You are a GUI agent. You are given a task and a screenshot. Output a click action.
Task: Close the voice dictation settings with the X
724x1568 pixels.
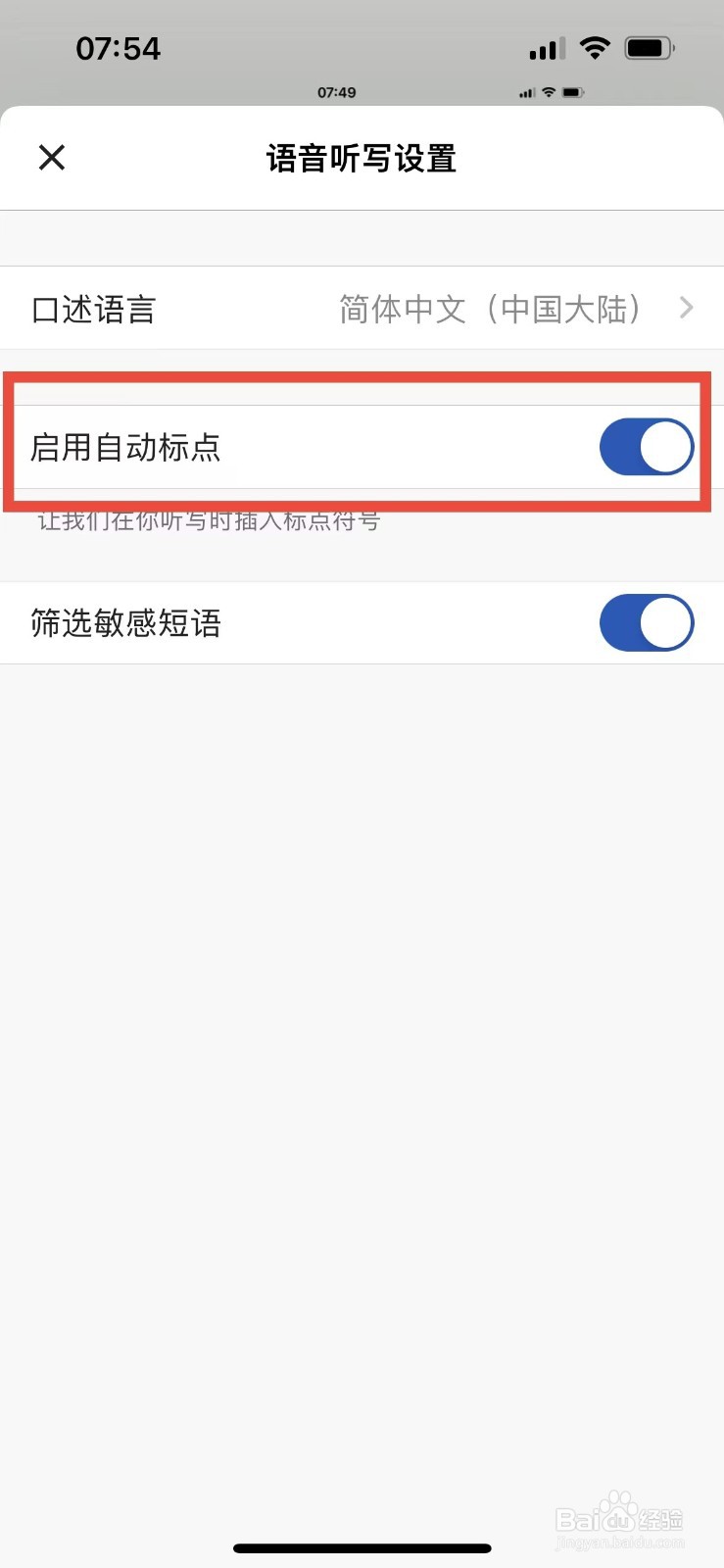[x=51, y=157]
